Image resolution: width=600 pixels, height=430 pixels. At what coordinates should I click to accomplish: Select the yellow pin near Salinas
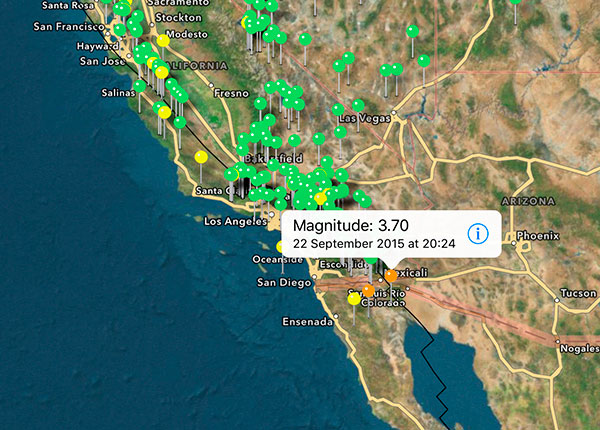point(164,112)
